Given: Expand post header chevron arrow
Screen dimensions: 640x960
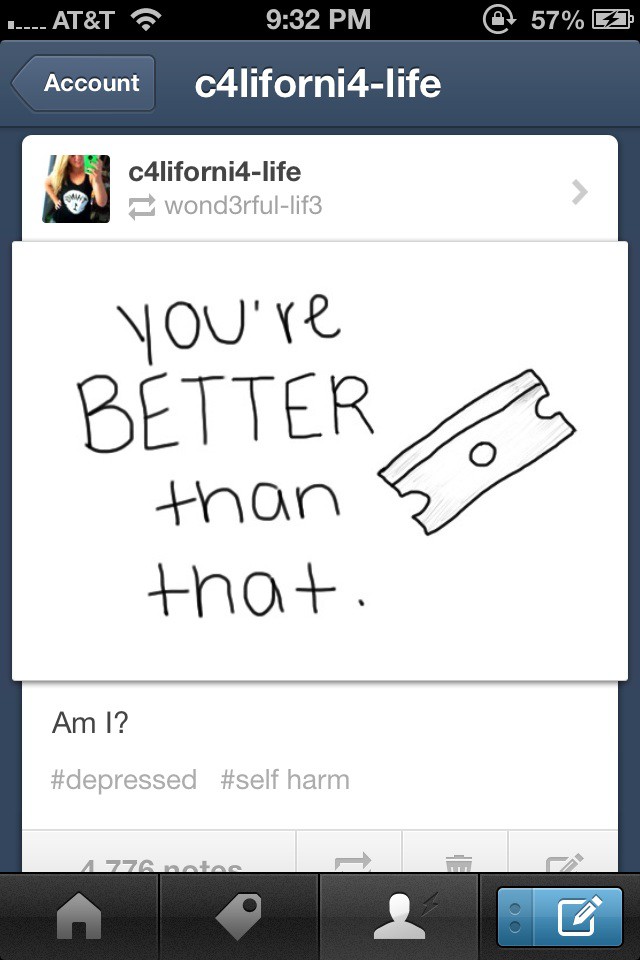Looking at the screenshot, I should (x=580, y=192).
